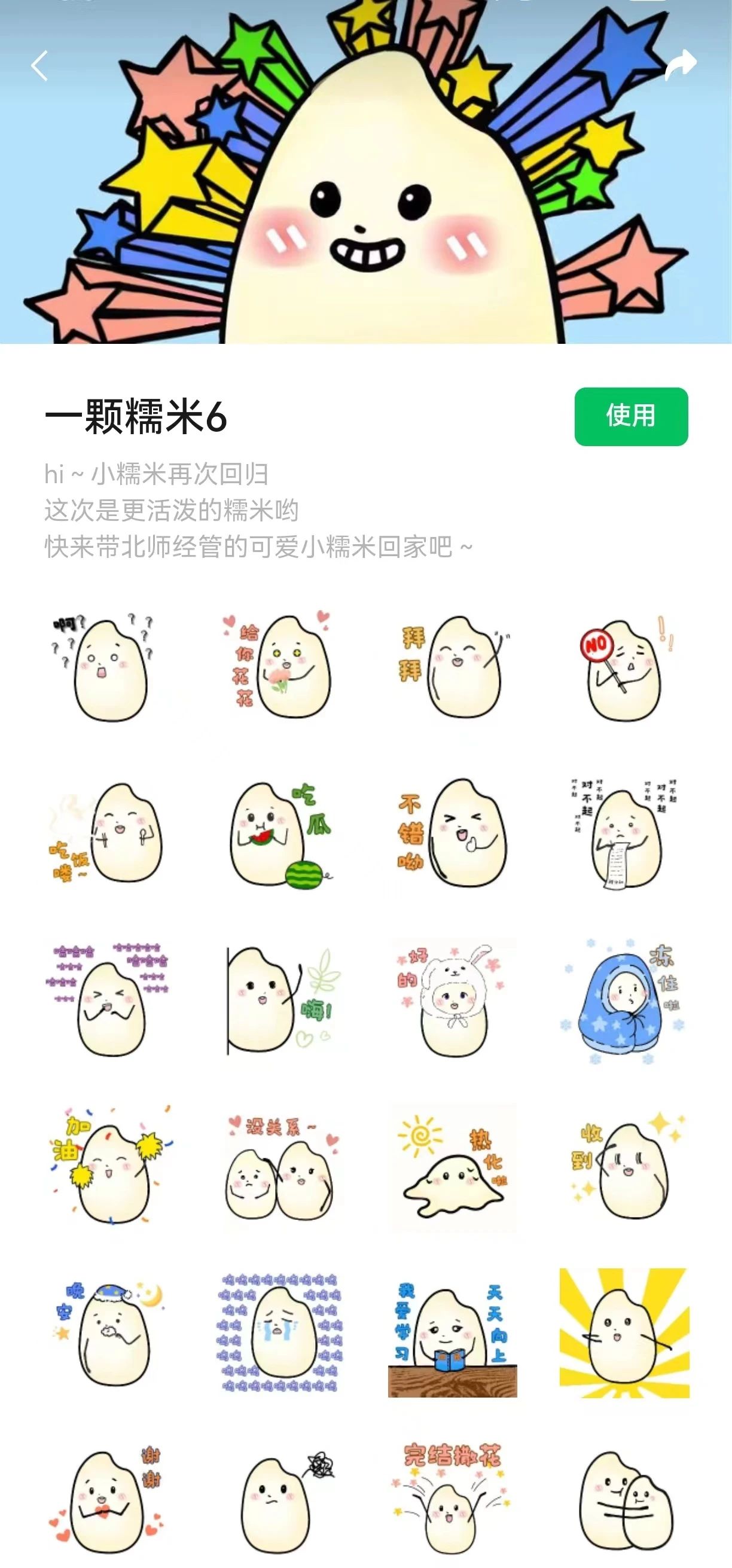732x1568 pixels.
Task: Open the 不错呦 sticker
Action: (x=453, y=832)
